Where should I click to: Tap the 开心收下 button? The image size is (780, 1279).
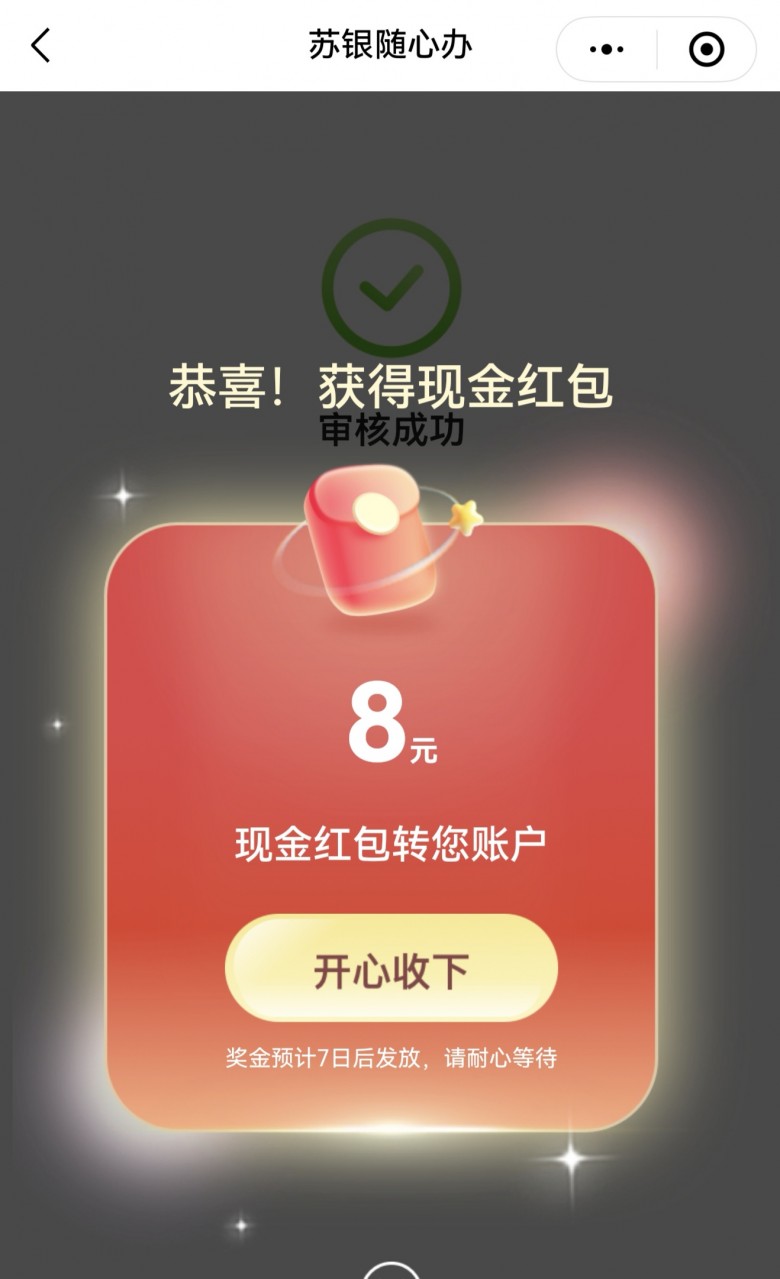coord(390,969)
